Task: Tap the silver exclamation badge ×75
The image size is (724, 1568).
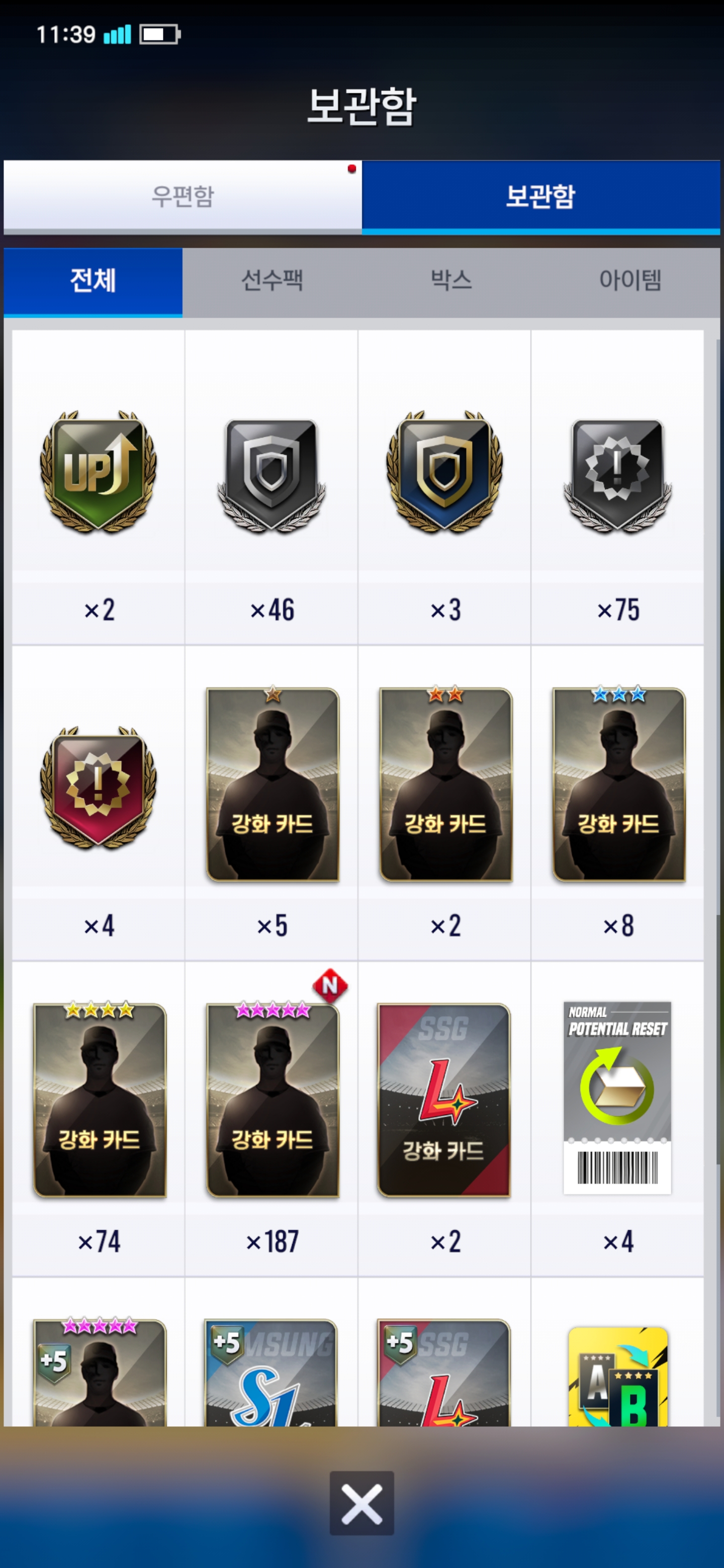Action: pos(617,487)
